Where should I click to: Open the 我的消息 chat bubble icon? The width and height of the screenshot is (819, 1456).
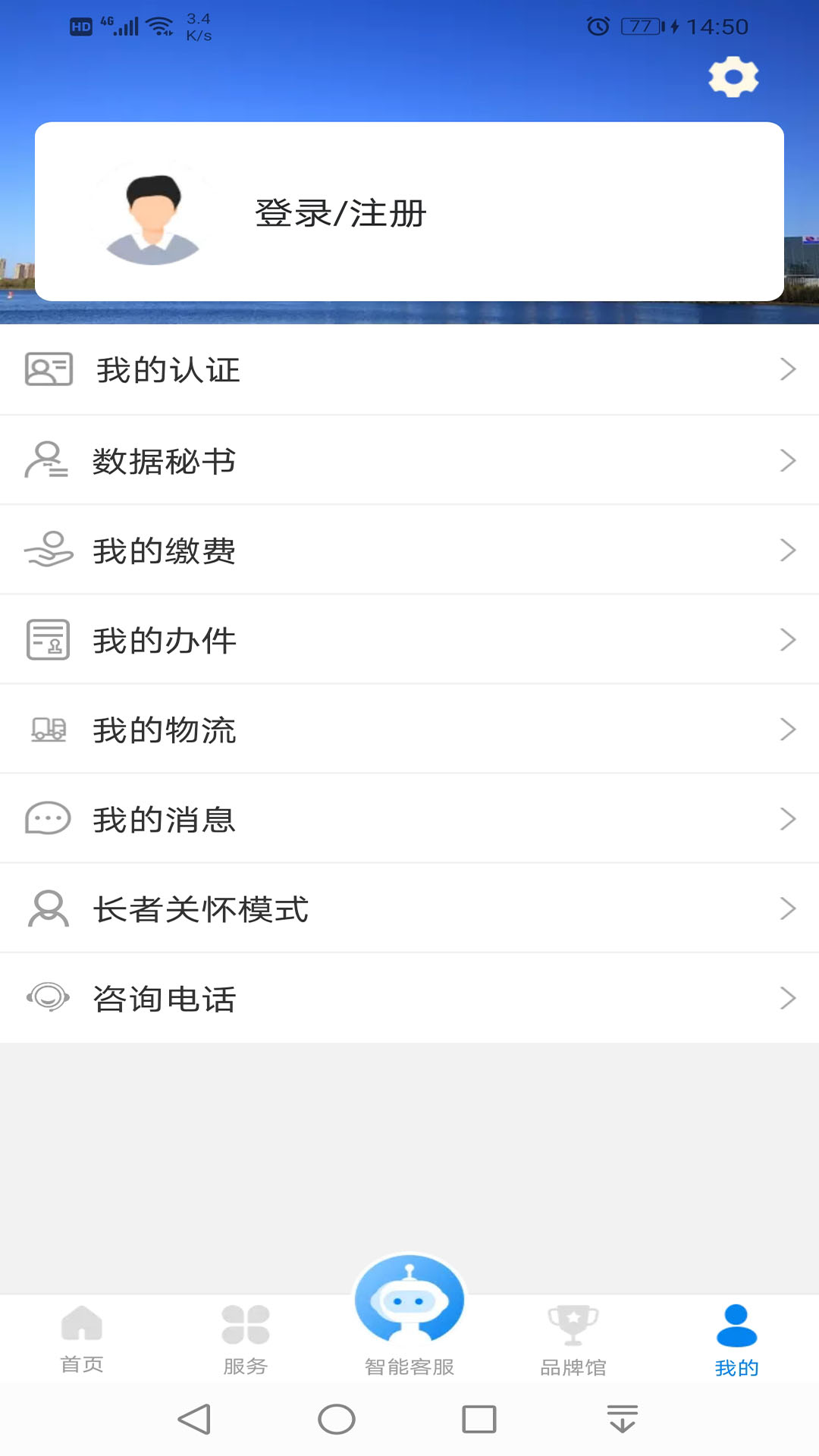(x=45, y=818)
